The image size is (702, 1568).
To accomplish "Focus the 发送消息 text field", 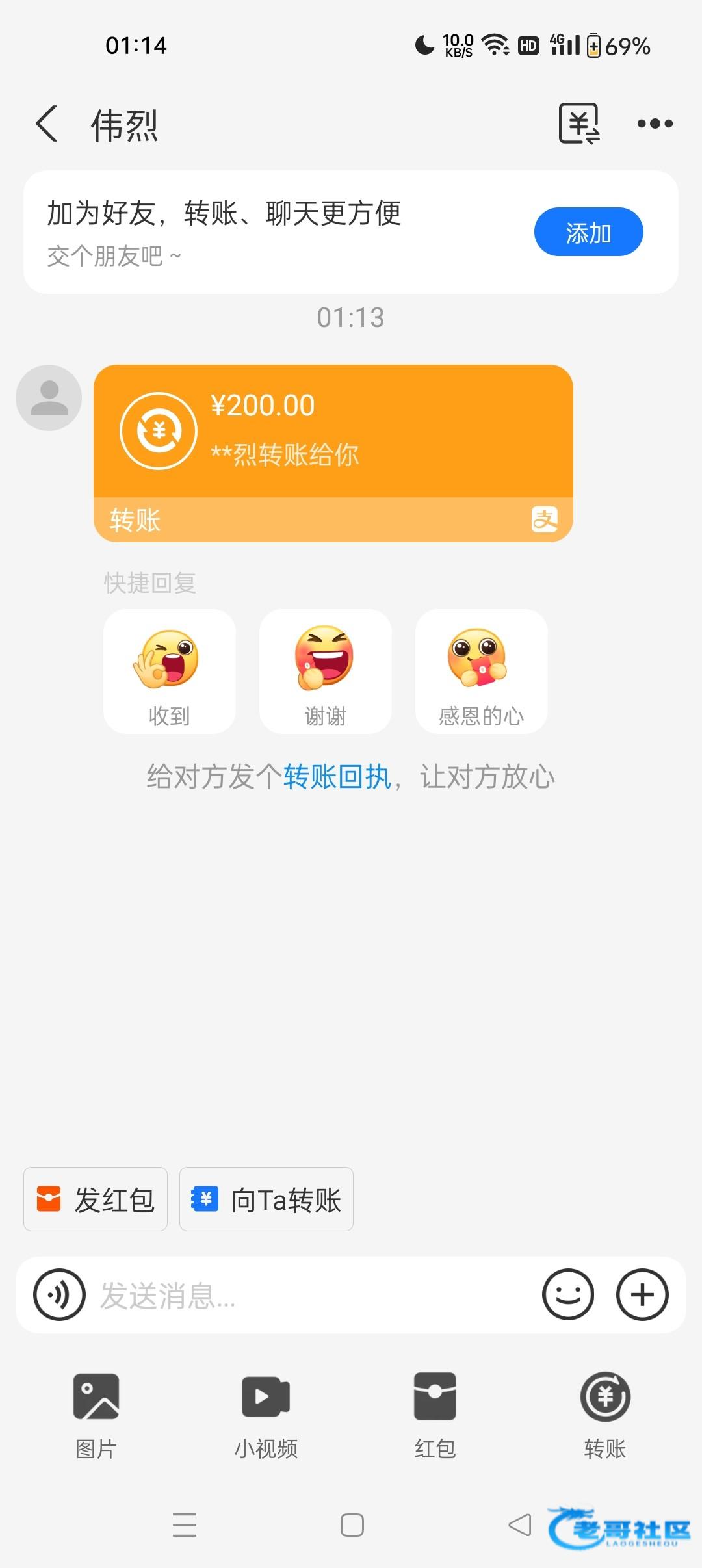I will coord(312,1295).
